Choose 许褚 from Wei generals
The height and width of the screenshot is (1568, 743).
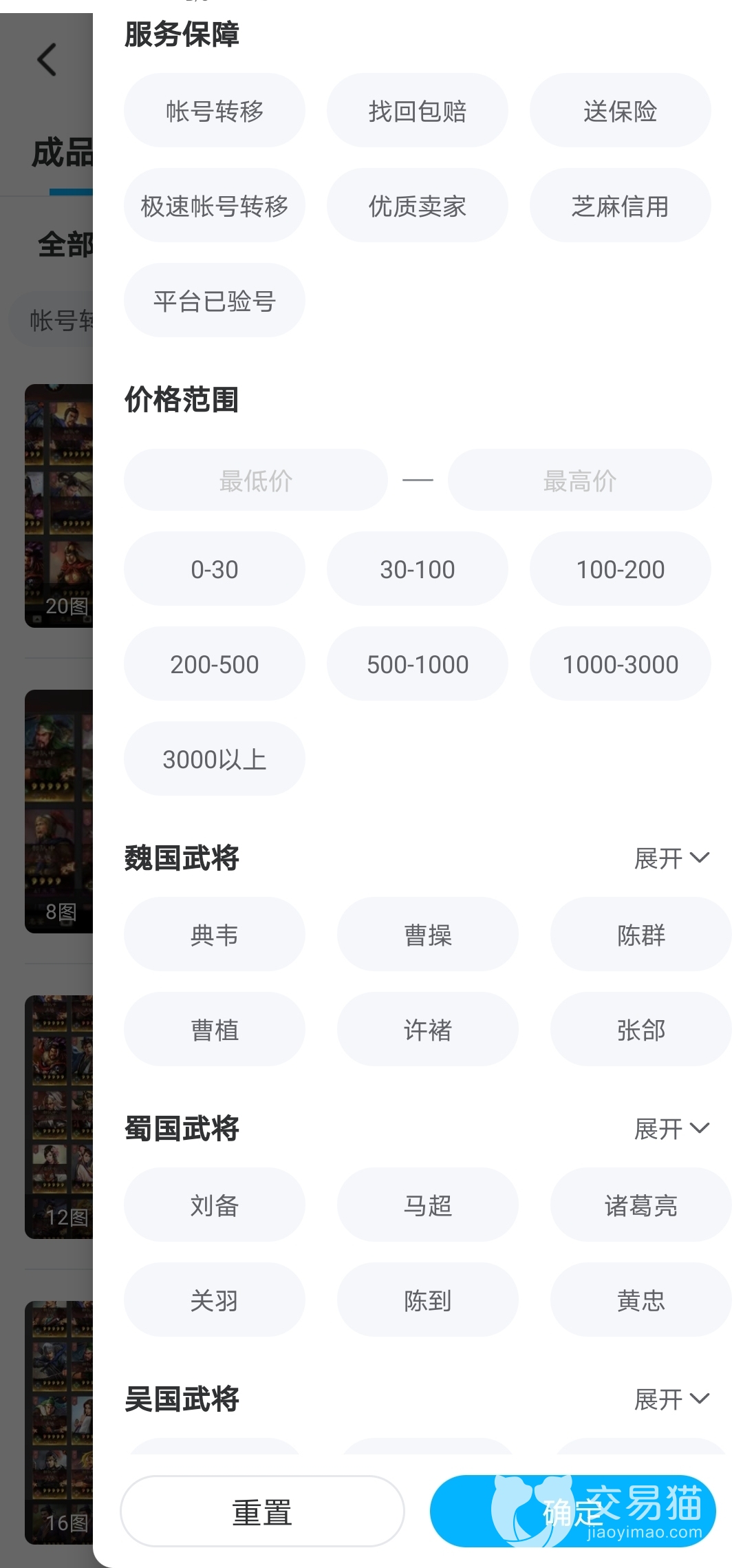click(427, 1030)
